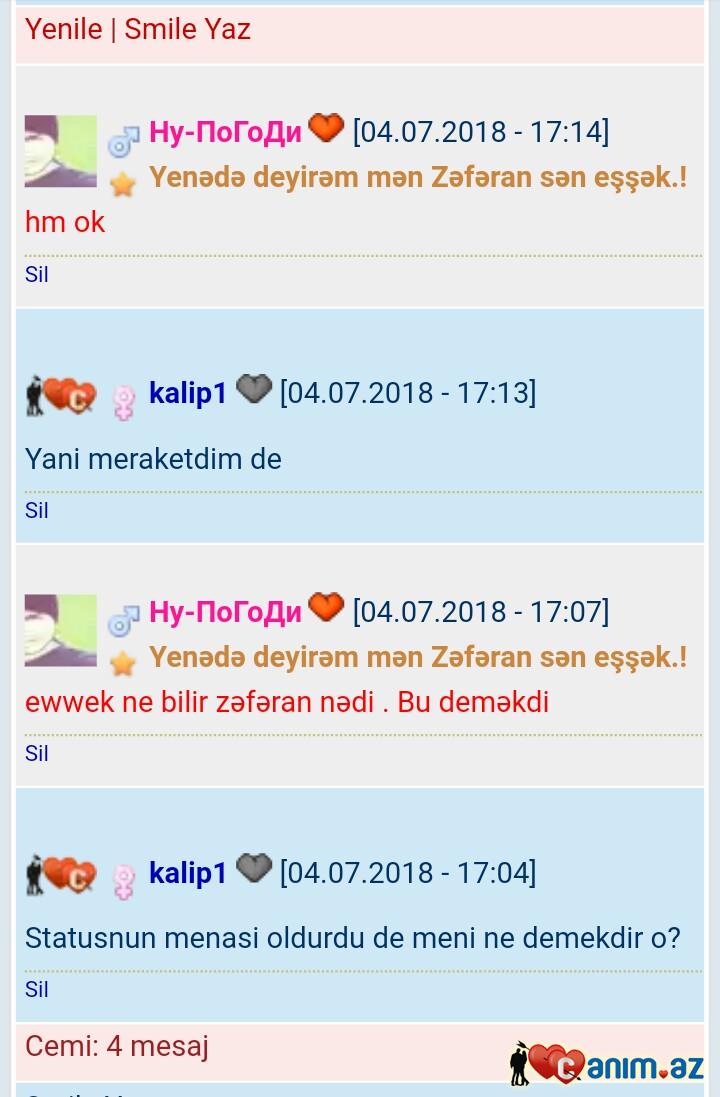Delete the 17:14 message with Sil
The image size is (720, 1097).
[x=37, y=274]
